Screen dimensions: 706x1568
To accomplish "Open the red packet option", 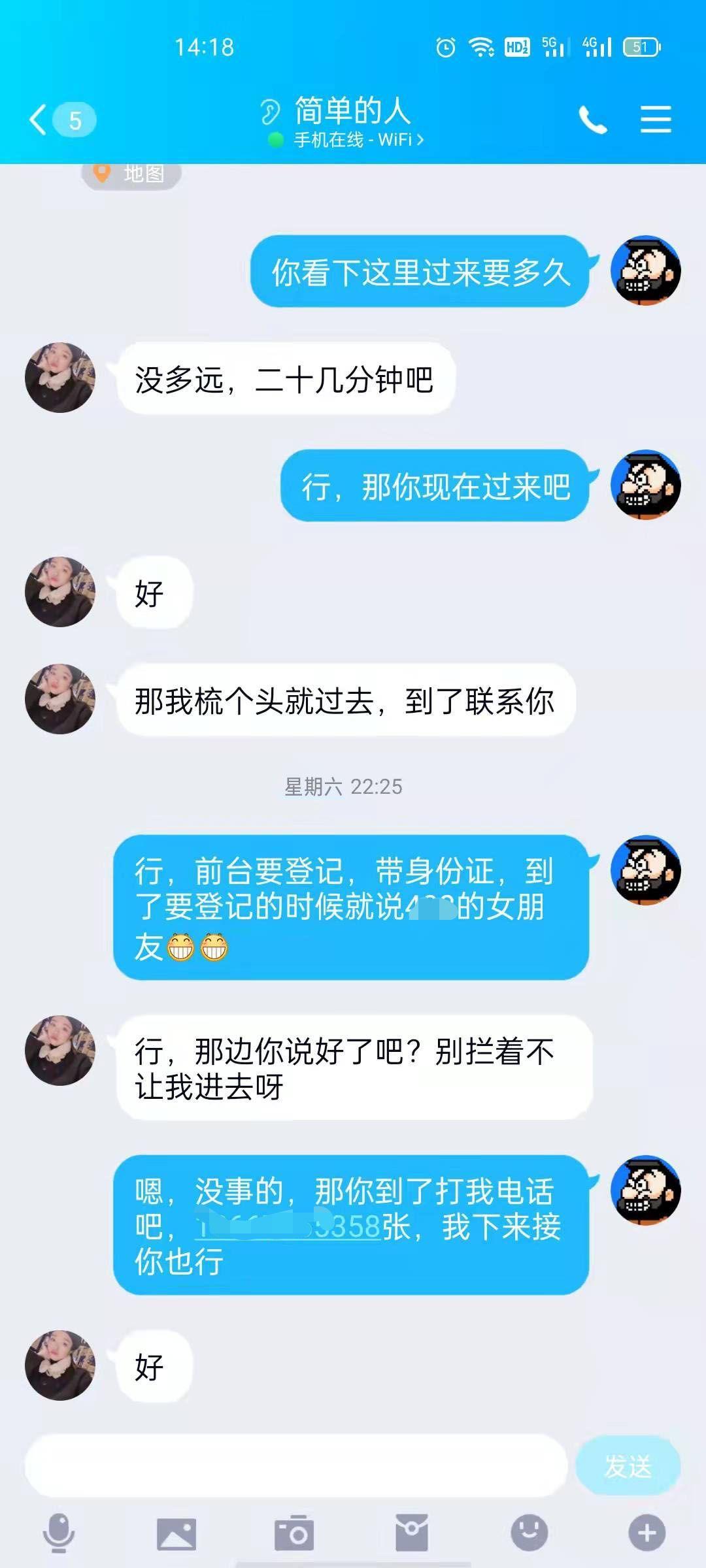I will (412, 1533).
